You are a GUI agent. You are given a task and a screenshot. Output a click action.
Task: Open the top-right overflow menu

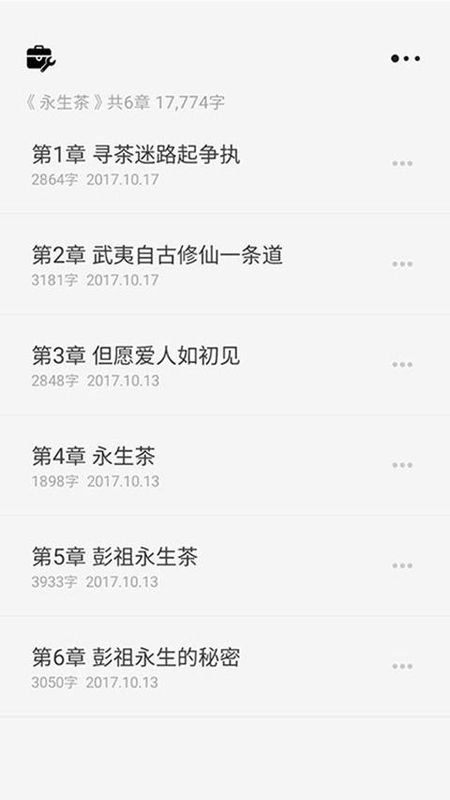click(x=406, y=59)
